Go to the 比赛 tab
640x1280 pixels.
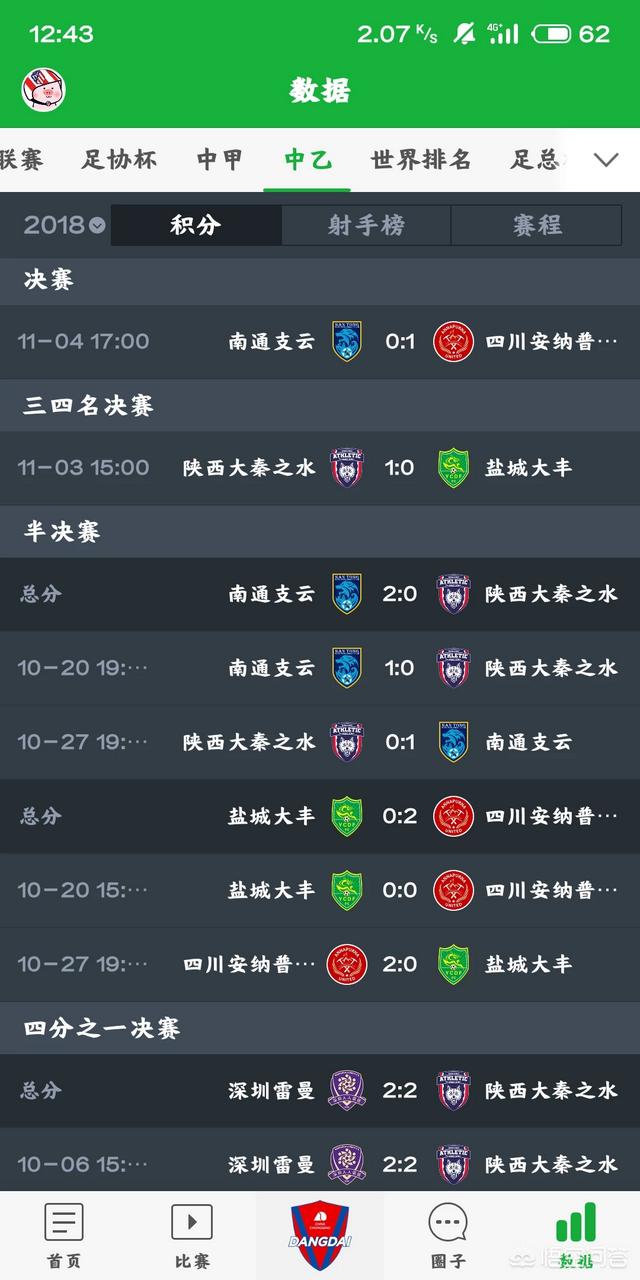191,1236
